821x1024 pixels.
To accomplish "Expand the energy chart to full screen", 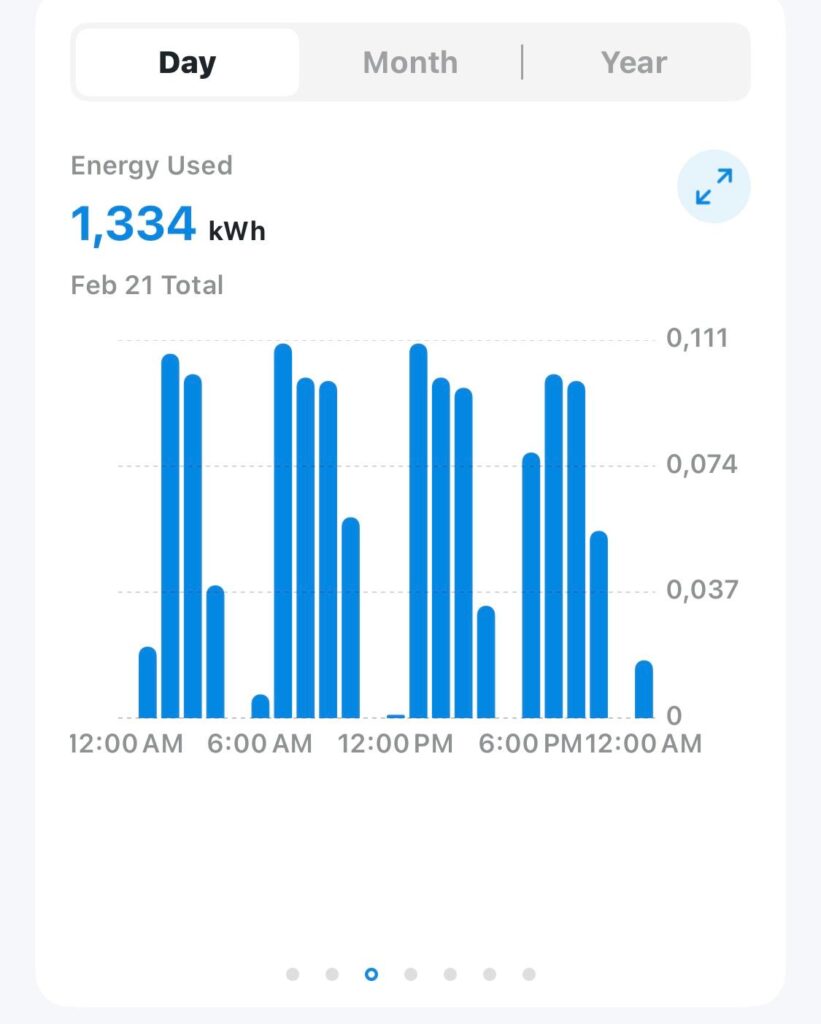I will pos(714,187).
